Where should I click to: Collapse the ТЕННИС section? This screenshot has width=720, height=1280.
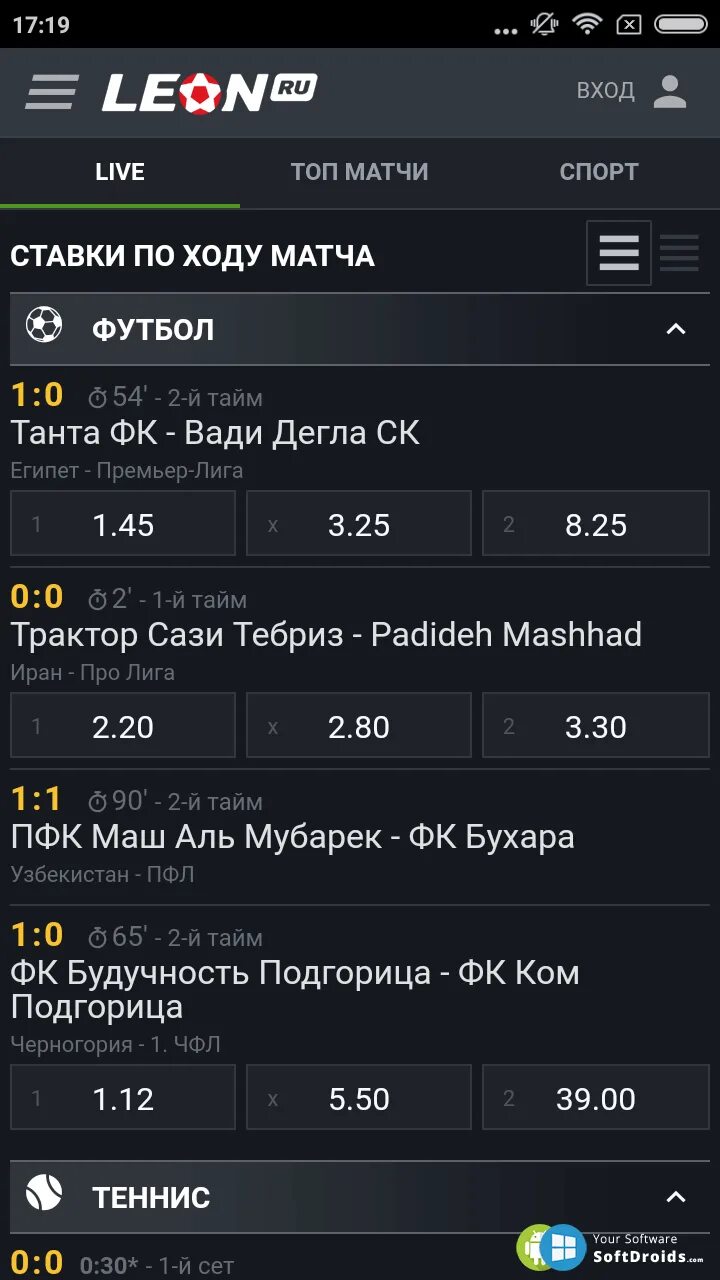(x=676, y=1197)
